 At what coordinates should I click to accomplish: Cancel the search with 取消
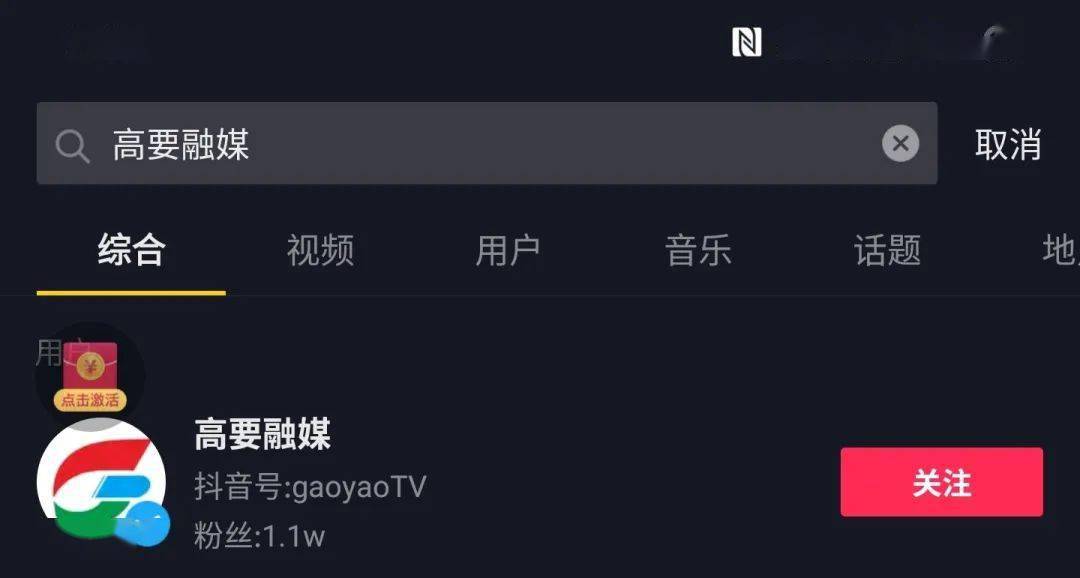[1007, 145]
